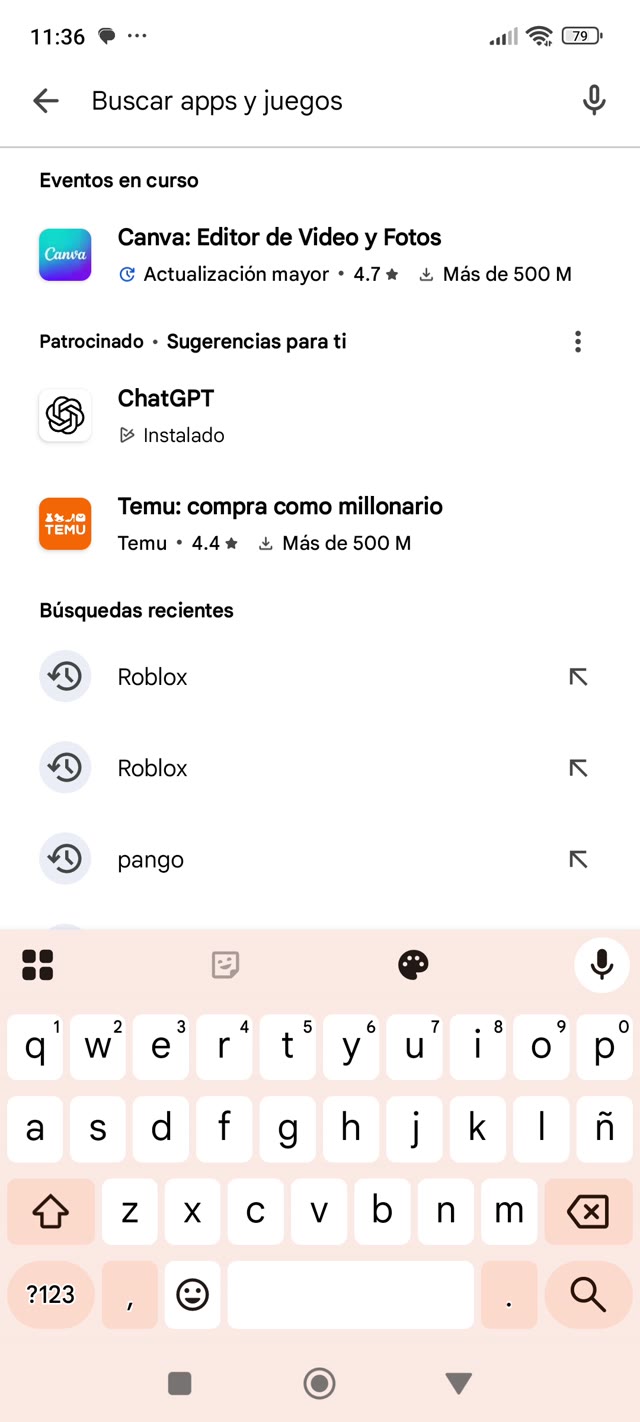Open the keyboard theme palette
The height and width of the screenshot is (1422, 640).
(x=413, y=965)
